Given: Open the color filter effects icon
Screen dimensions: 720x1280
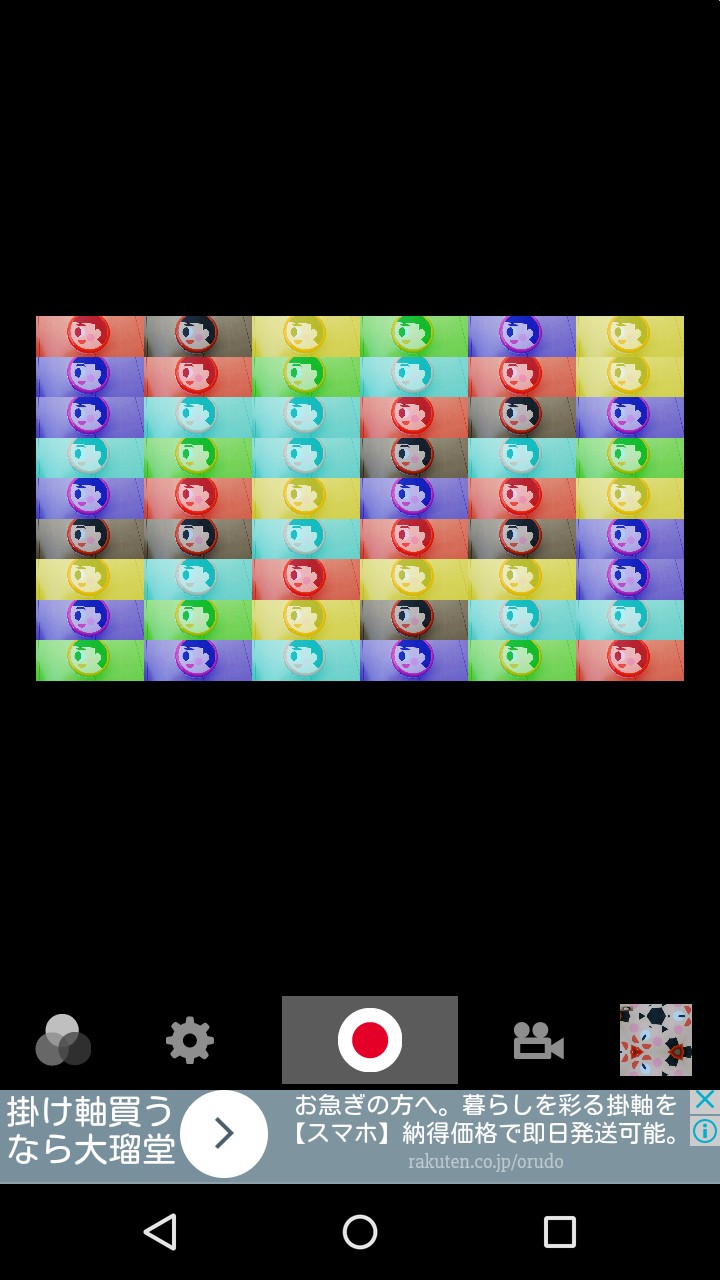Looking at the screenshot, I should 63,1040.
